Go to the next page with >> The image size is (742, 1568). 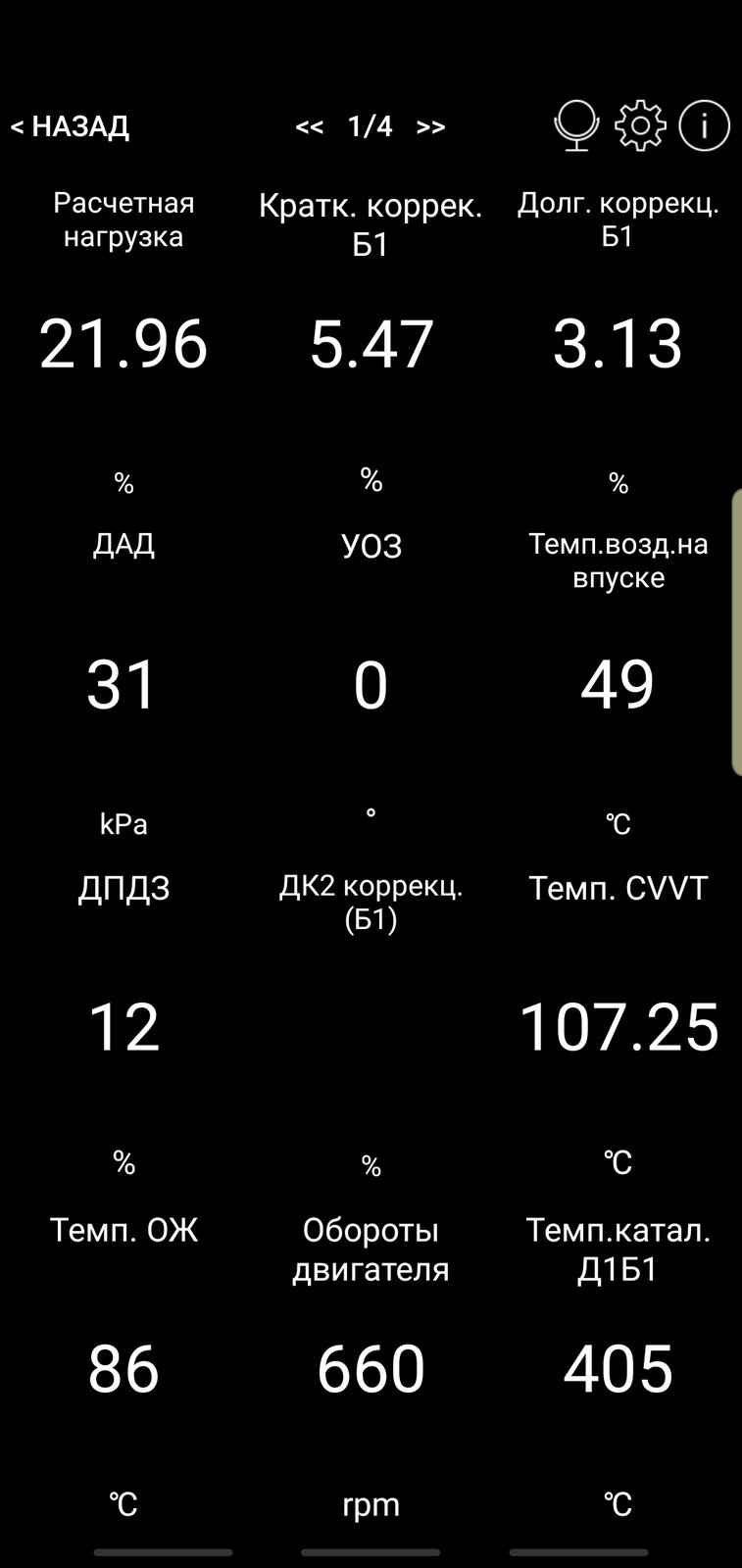(431, 127)
